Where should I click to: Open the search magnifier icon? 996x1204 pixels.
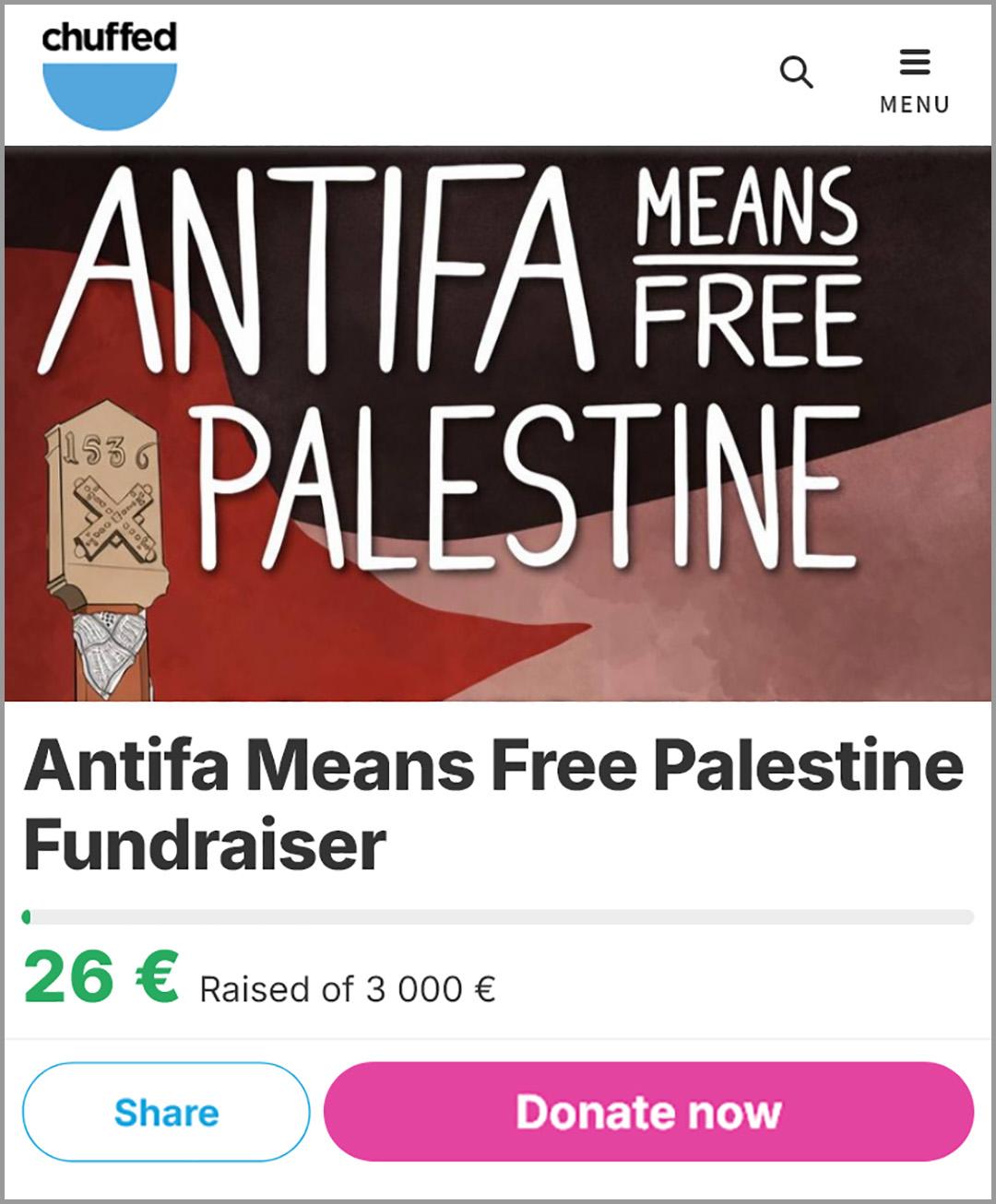796,72
